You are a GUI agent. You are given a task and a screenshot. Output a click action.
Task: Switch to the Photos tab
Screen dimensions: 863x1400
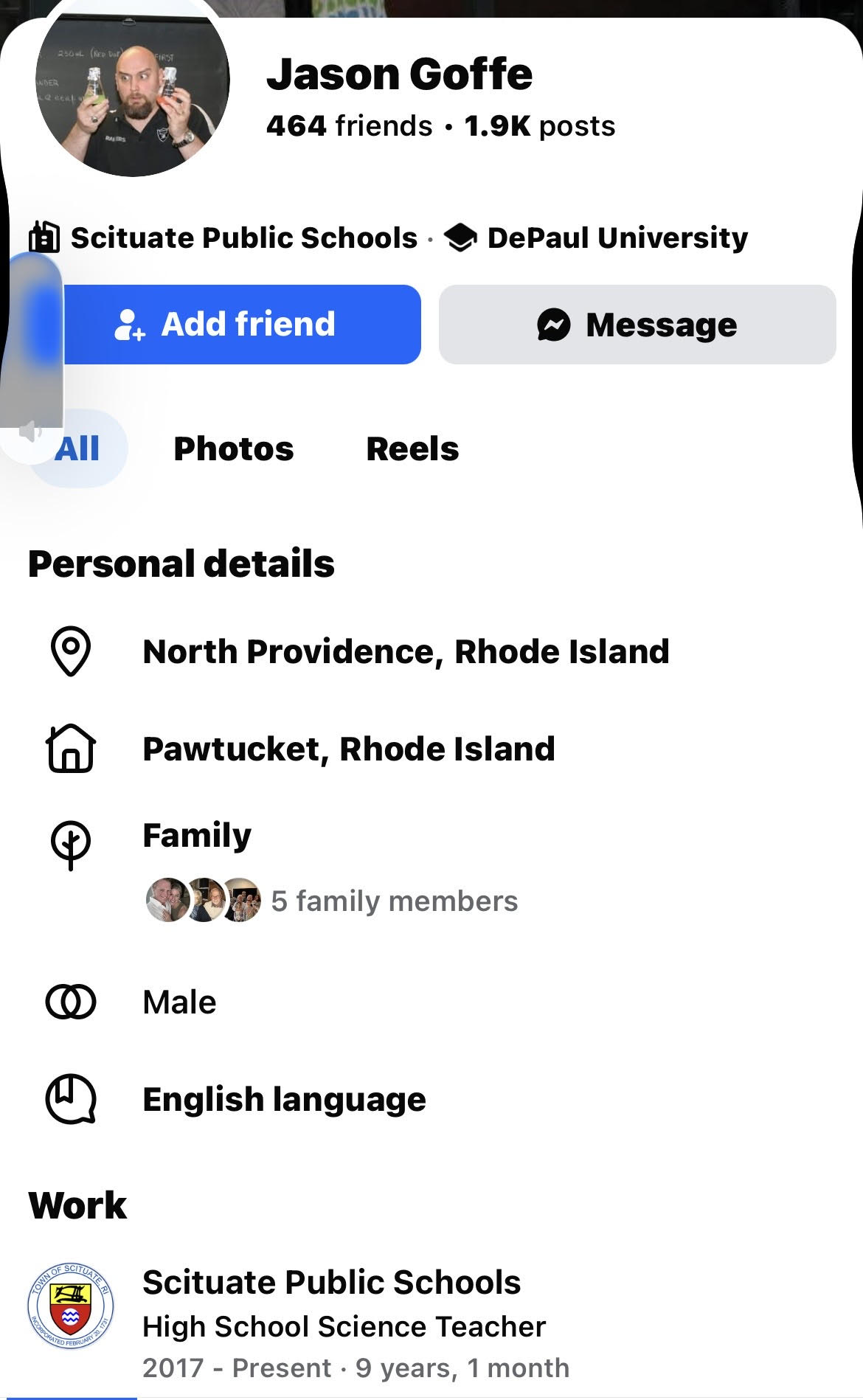[x=233, y=448]
